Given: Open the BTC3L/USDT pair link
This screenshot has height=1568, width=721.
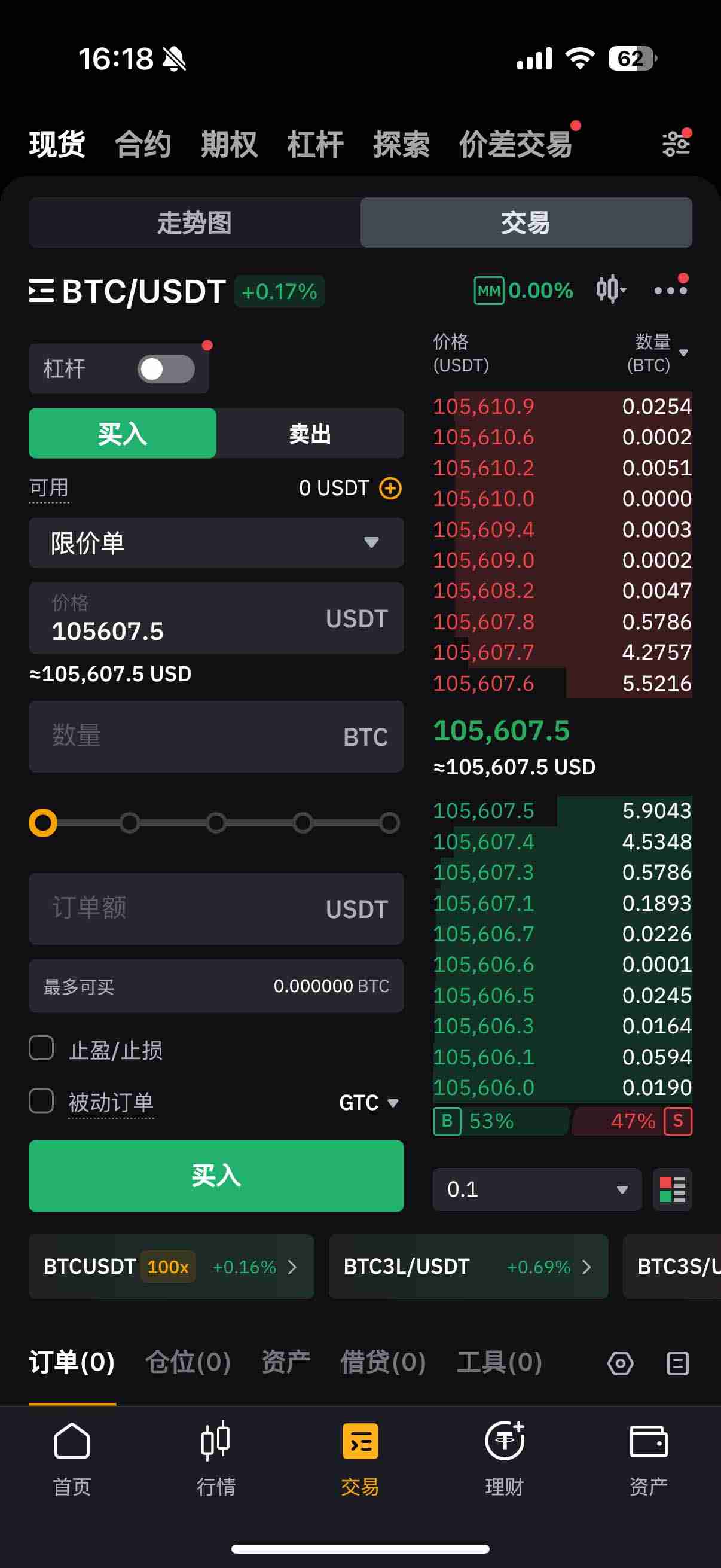Looking at the screenshot, I should click(x=468, y=1267).
